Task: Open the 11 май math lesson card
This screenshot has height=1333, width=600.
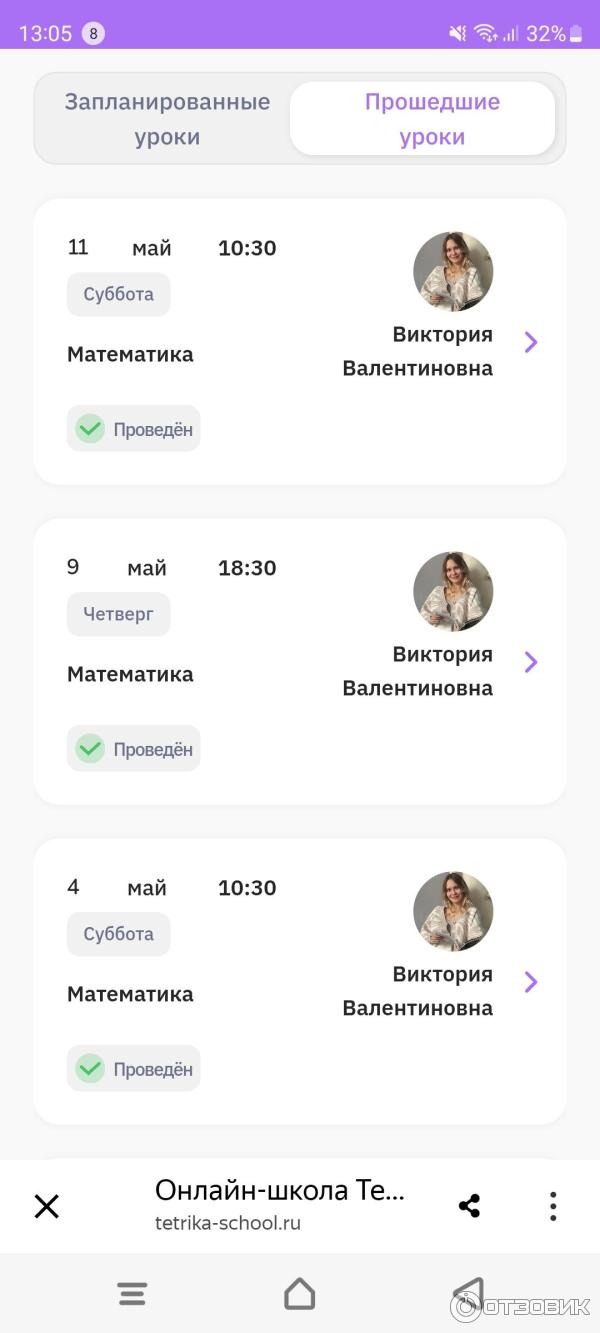Action: [x=300, y=342]
